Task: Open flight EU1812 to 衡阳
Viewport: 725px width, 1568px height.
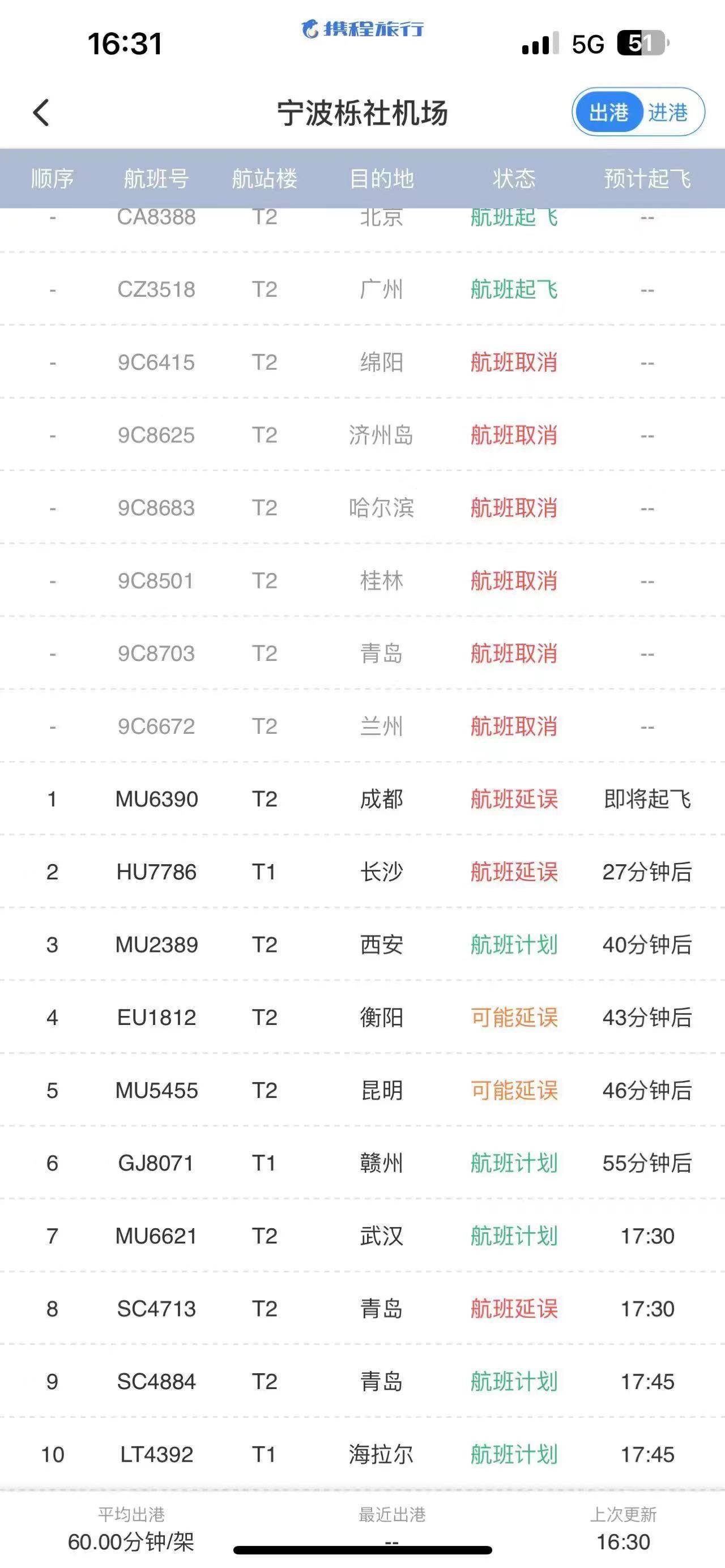Action: (362, 1017)
